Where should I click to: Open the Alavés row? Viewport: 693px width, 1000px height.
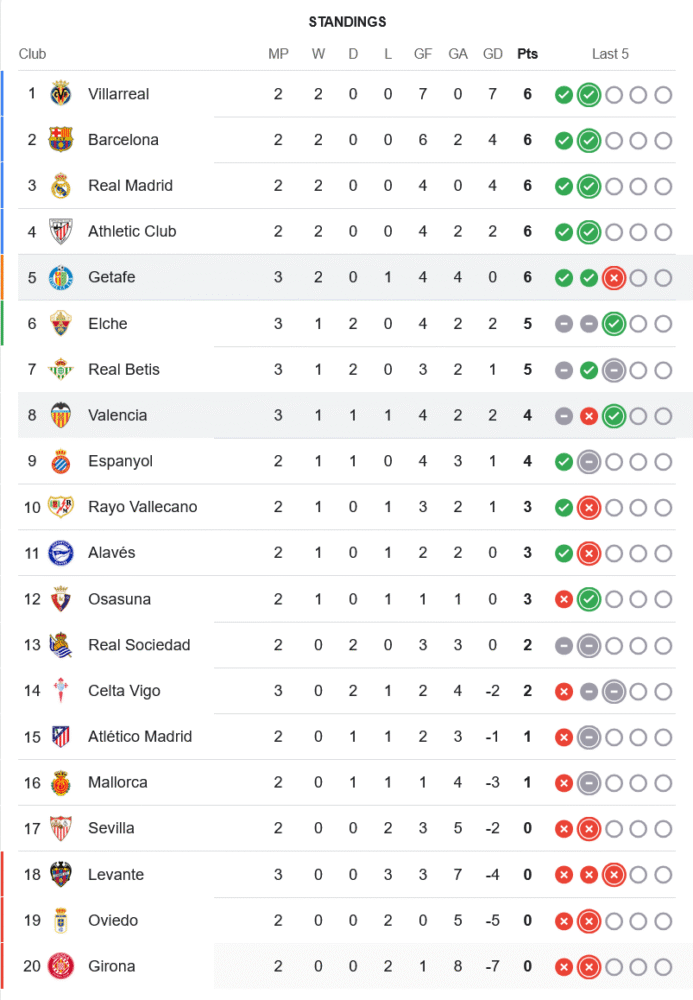(111, 553)
